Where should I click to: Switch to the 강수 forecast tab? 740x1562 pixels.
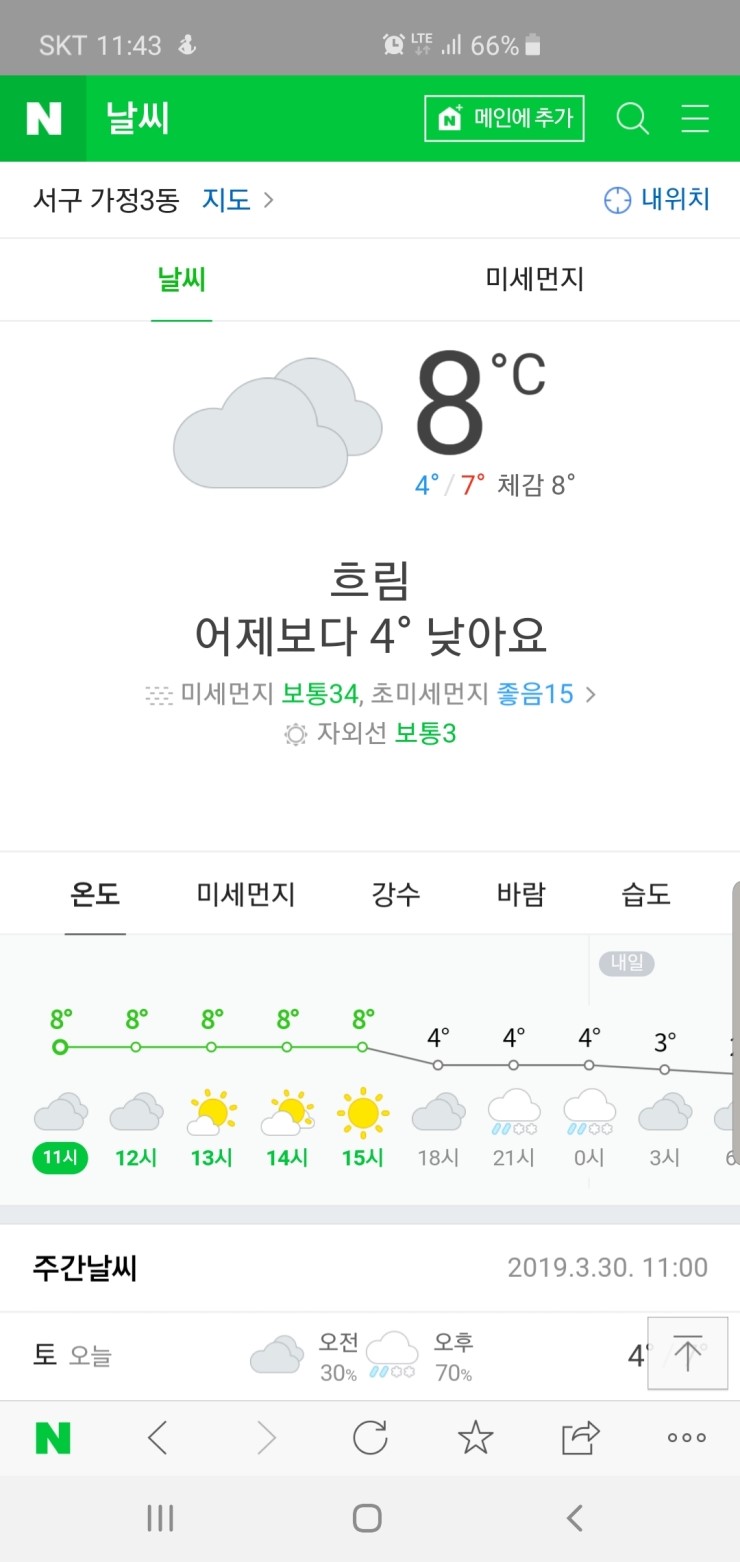[396, 893]
